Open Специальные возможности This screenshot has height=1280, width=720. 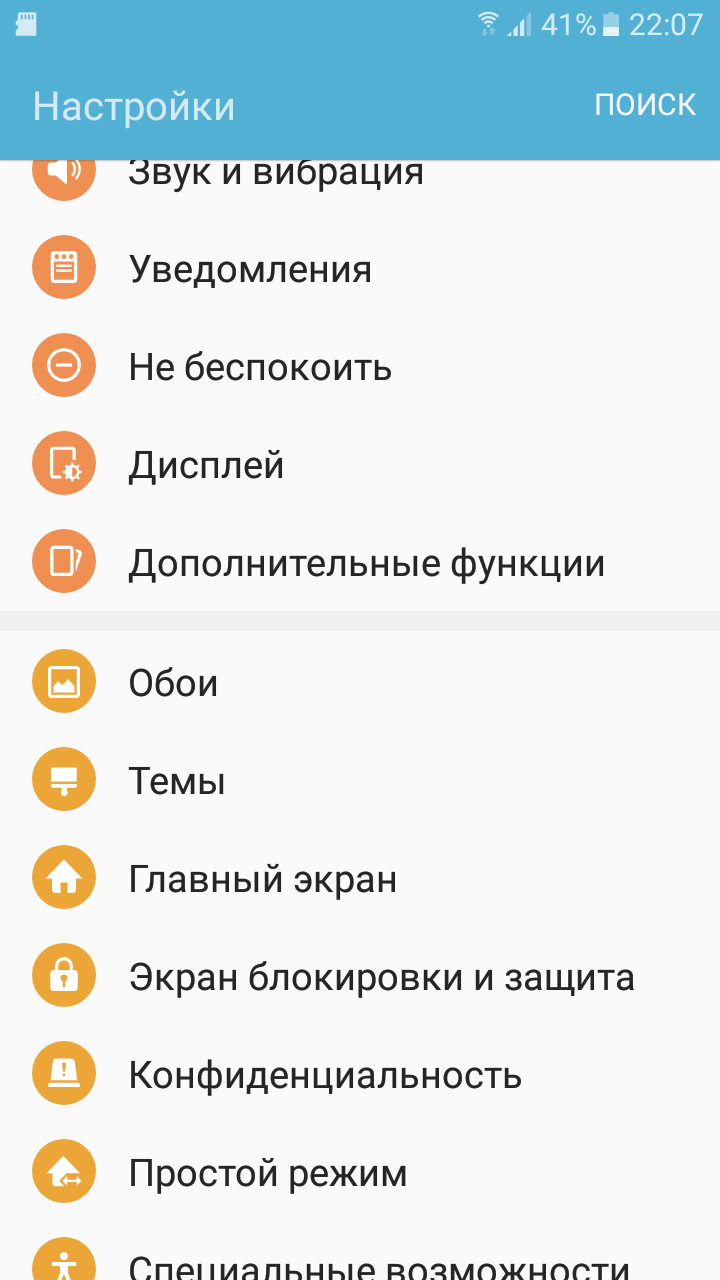pos(379,1264)
